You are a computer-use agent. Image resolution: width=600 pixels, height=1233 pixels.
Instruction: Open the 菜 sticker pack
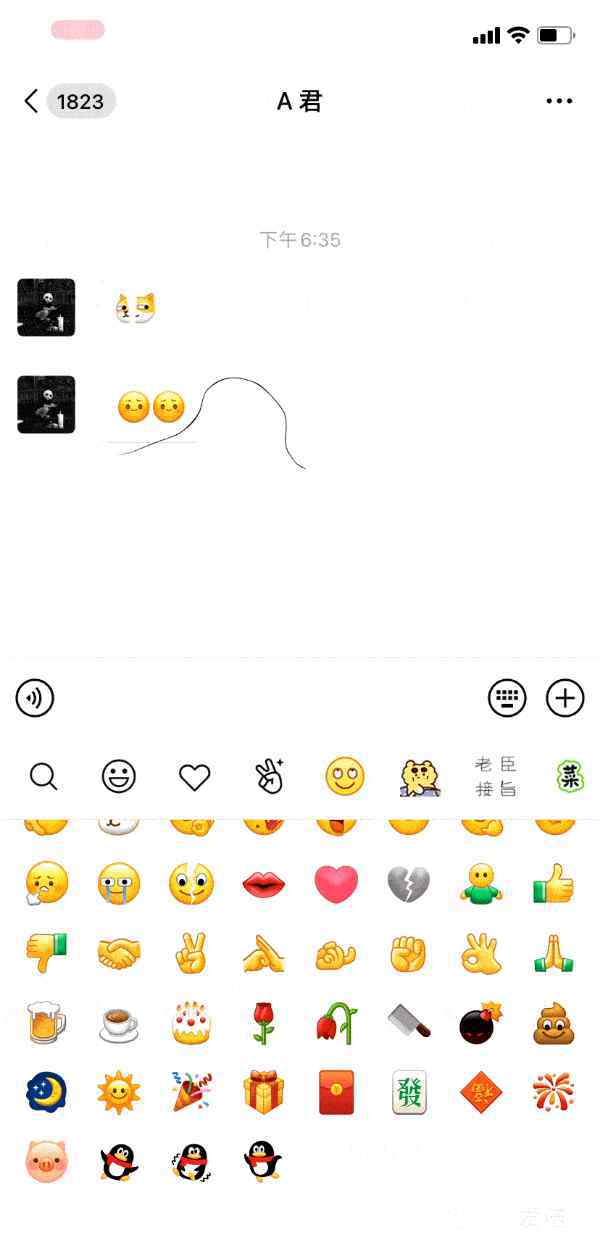tap(570, 776)
